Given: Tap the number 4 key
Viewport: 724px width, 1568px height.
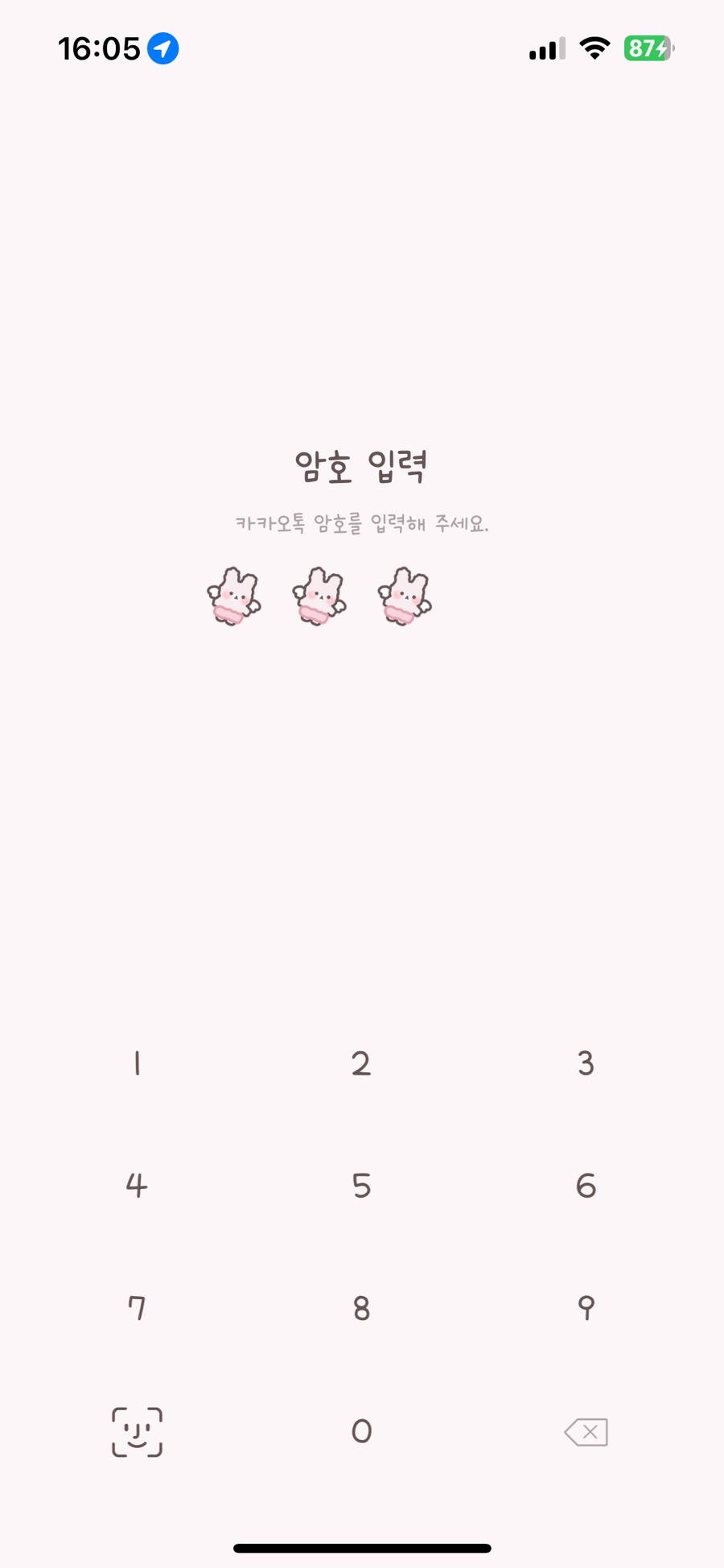Looking at the screenshot, I should pyautogui.click(x=137, y=1186).
